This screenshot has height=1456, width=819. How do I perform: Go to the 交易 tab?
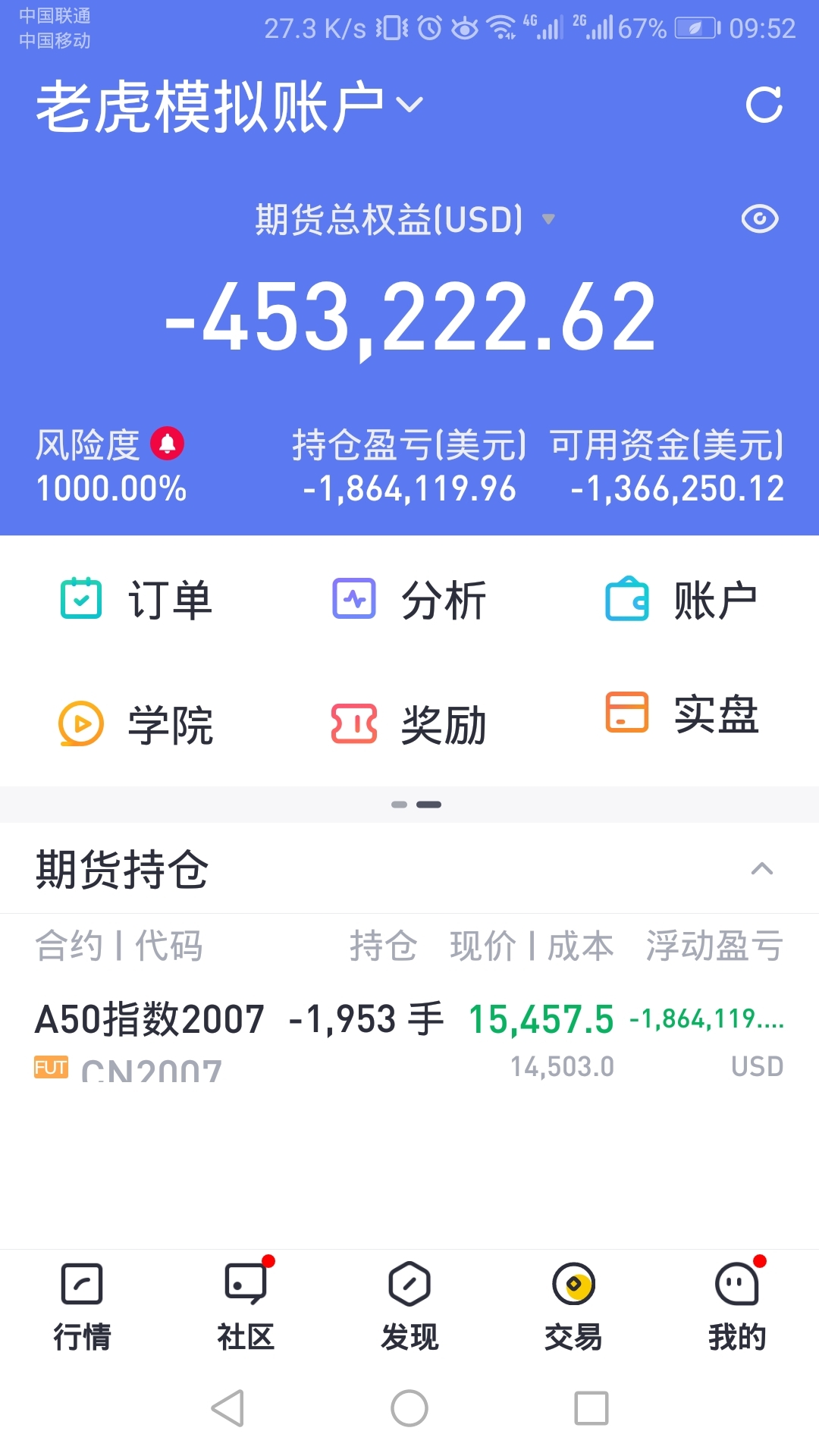click(x=573, y=1307)
